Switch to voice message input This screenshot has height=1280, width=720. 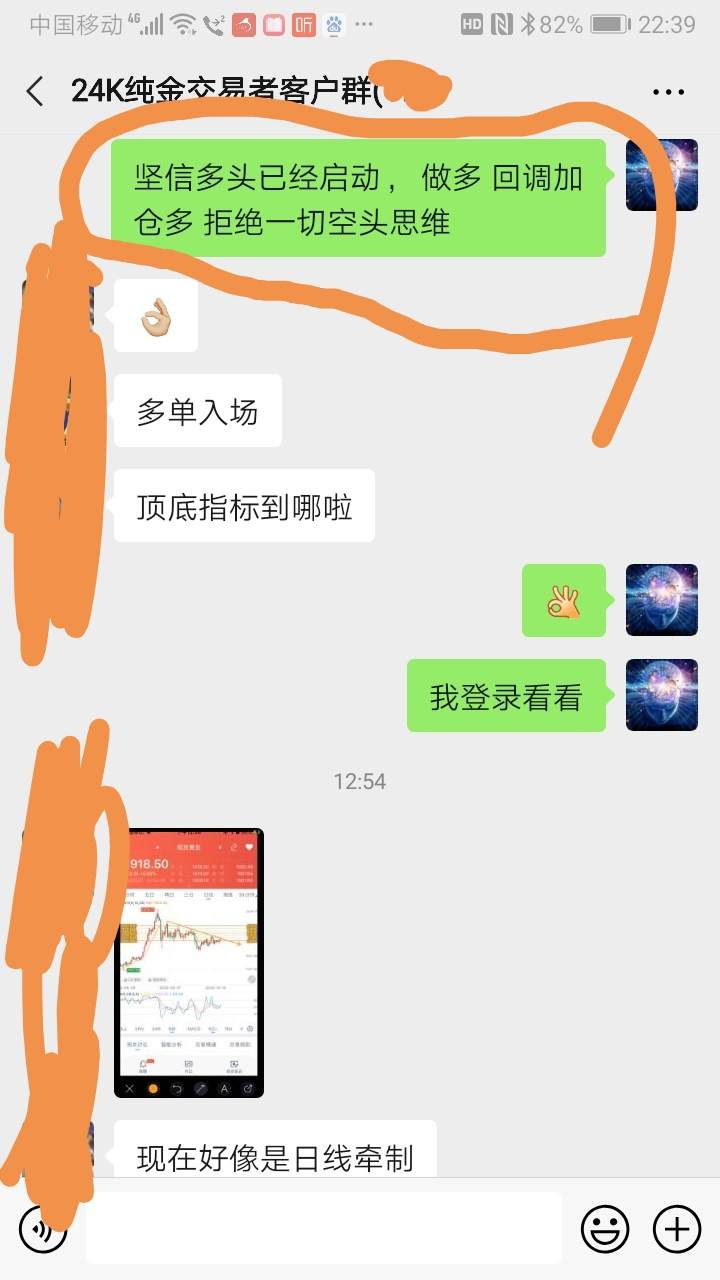point(43,1228)
